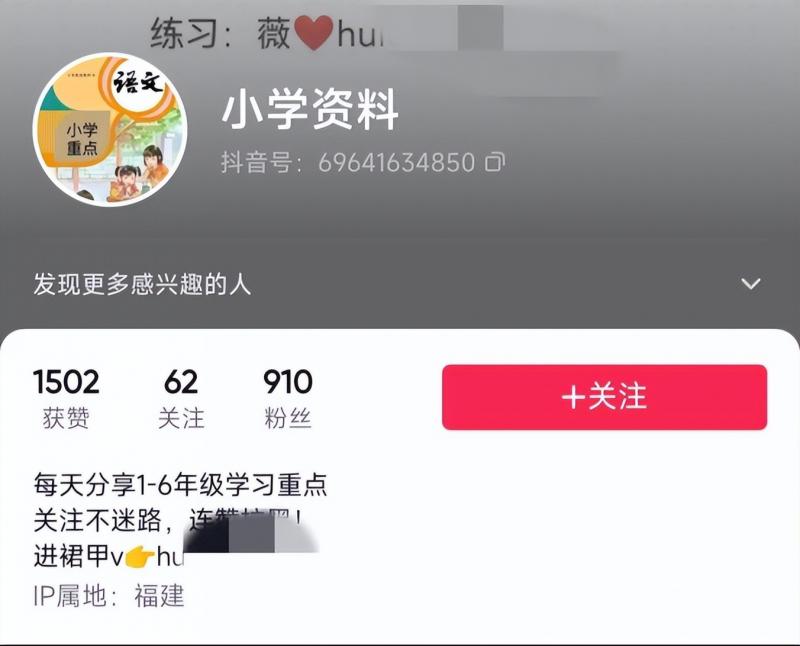
Task: Open the 小学资料 profile avatar
Action: [110, 129]
